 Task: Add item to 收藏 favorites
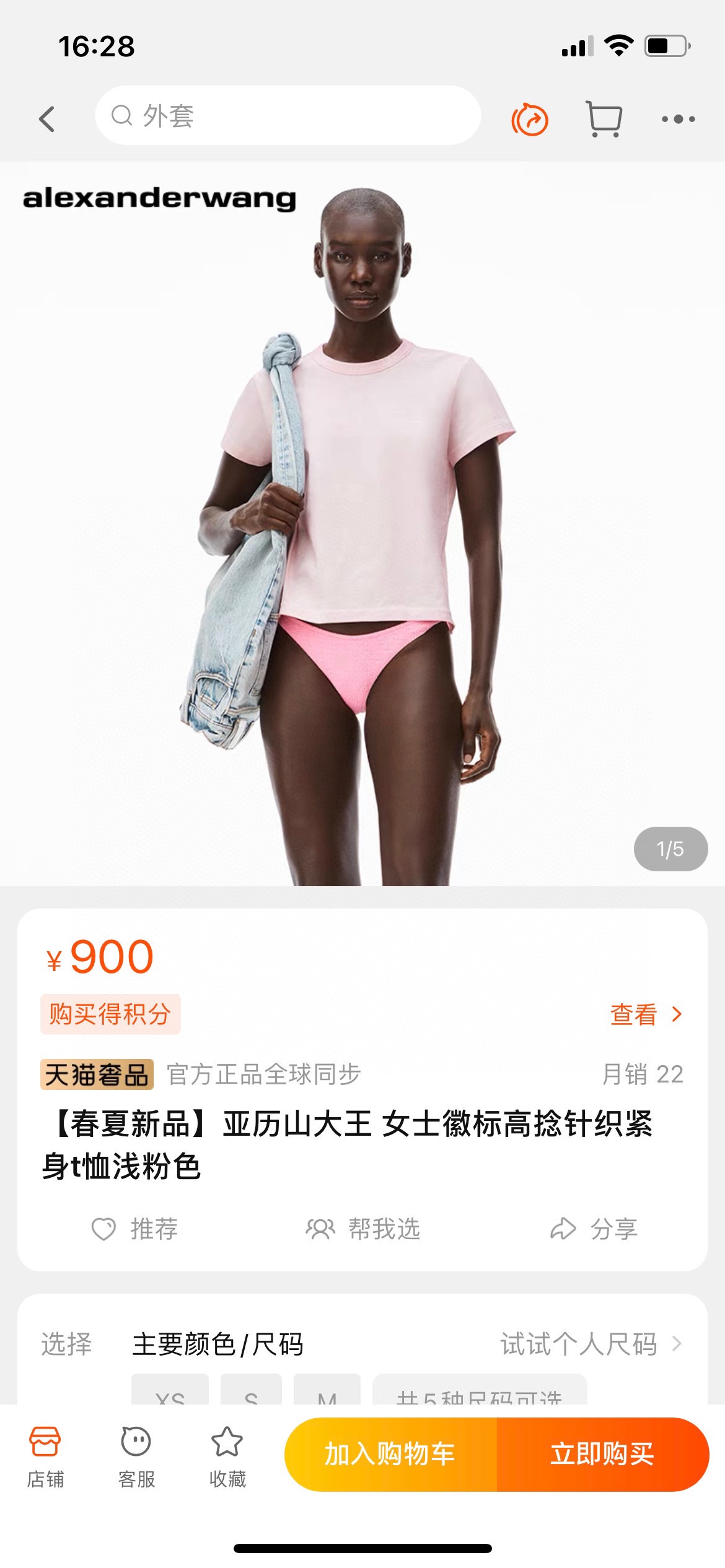pos(227,1455)
